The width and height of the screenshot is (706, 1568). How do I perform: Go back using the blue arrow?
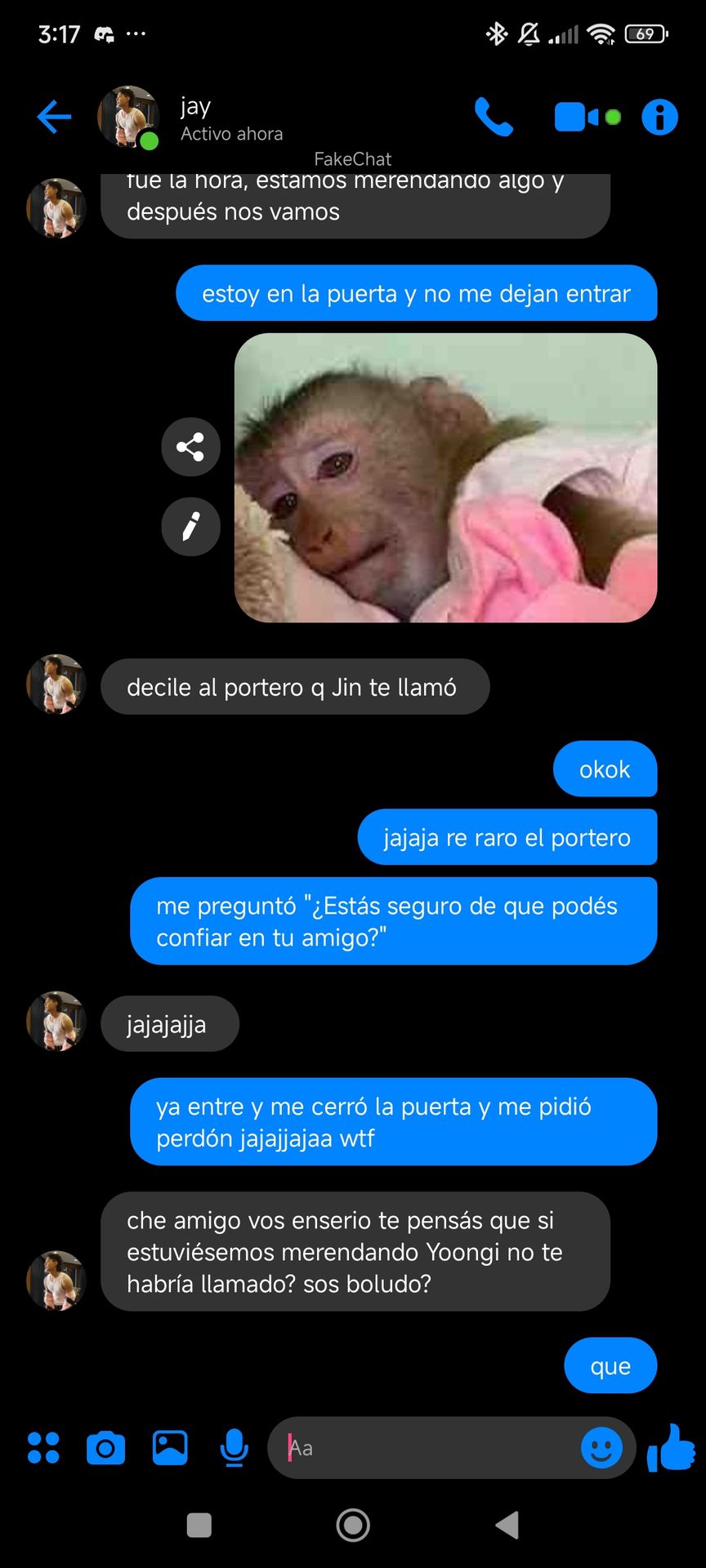(54, 117)
